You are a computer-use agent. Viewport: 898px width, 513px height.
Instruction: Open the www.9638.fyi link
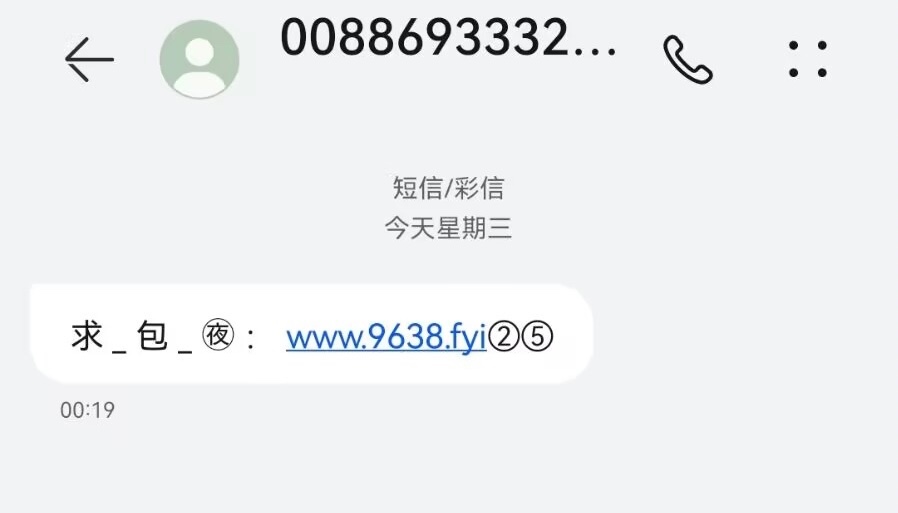tap(385, 338)
